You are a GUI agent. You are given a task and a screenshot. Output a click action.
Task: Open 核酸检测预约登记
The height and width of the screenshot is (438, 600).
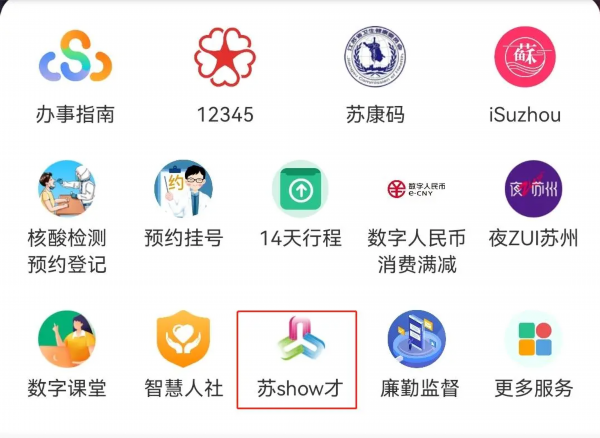[67, 190]
